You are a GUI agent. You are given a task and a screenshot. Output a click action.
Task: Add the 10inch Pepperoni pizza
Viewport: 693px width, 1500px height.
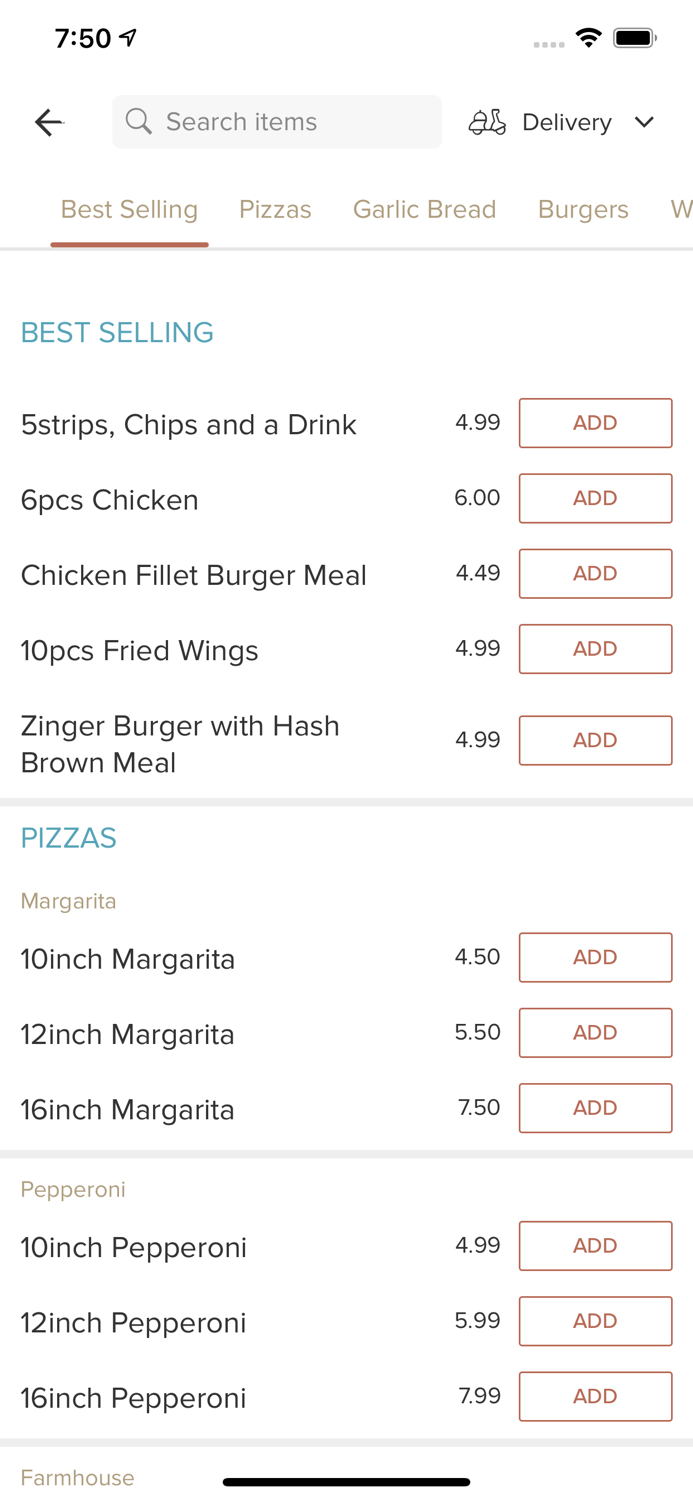(595, 1246)
